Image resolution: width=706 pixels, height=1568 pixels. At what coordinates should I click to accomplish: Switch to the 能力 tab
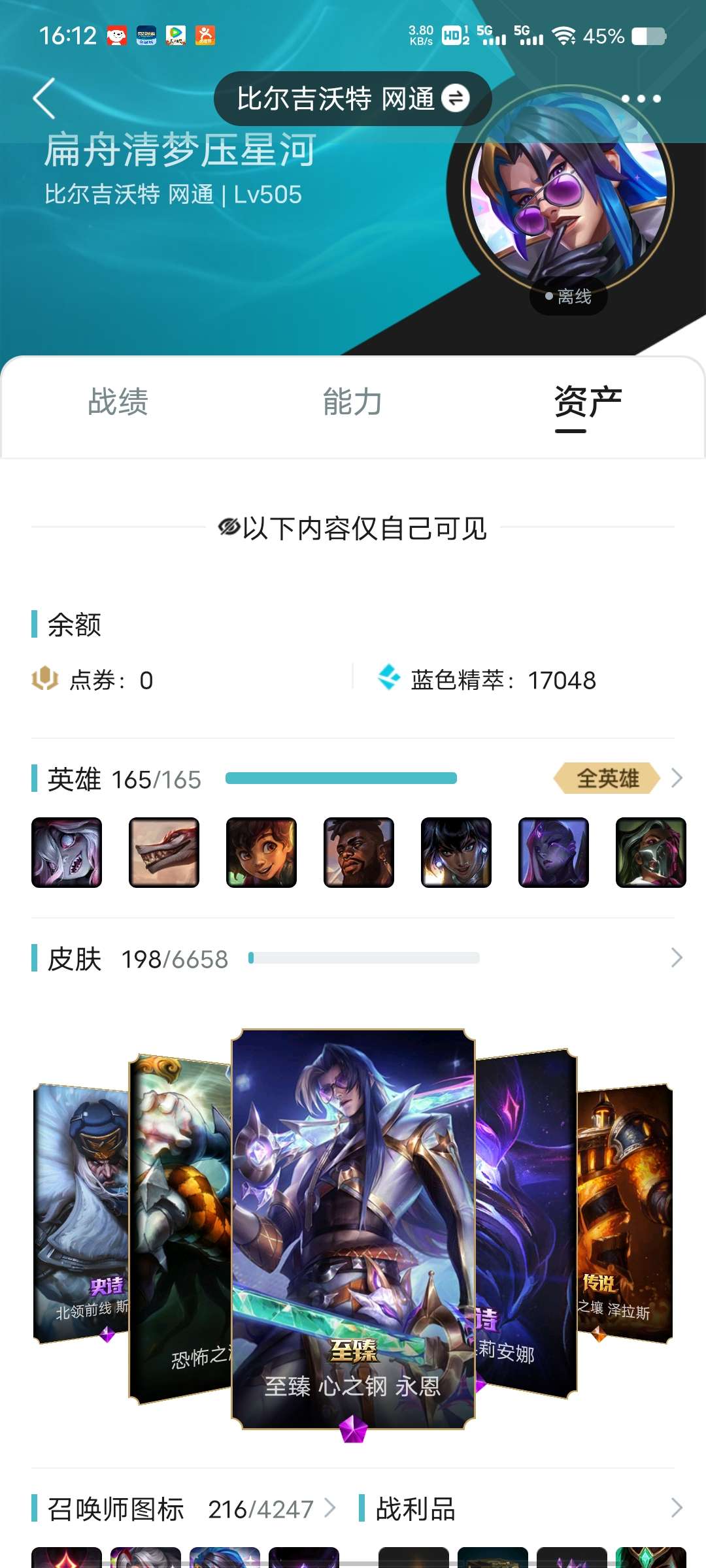(353, 402)
